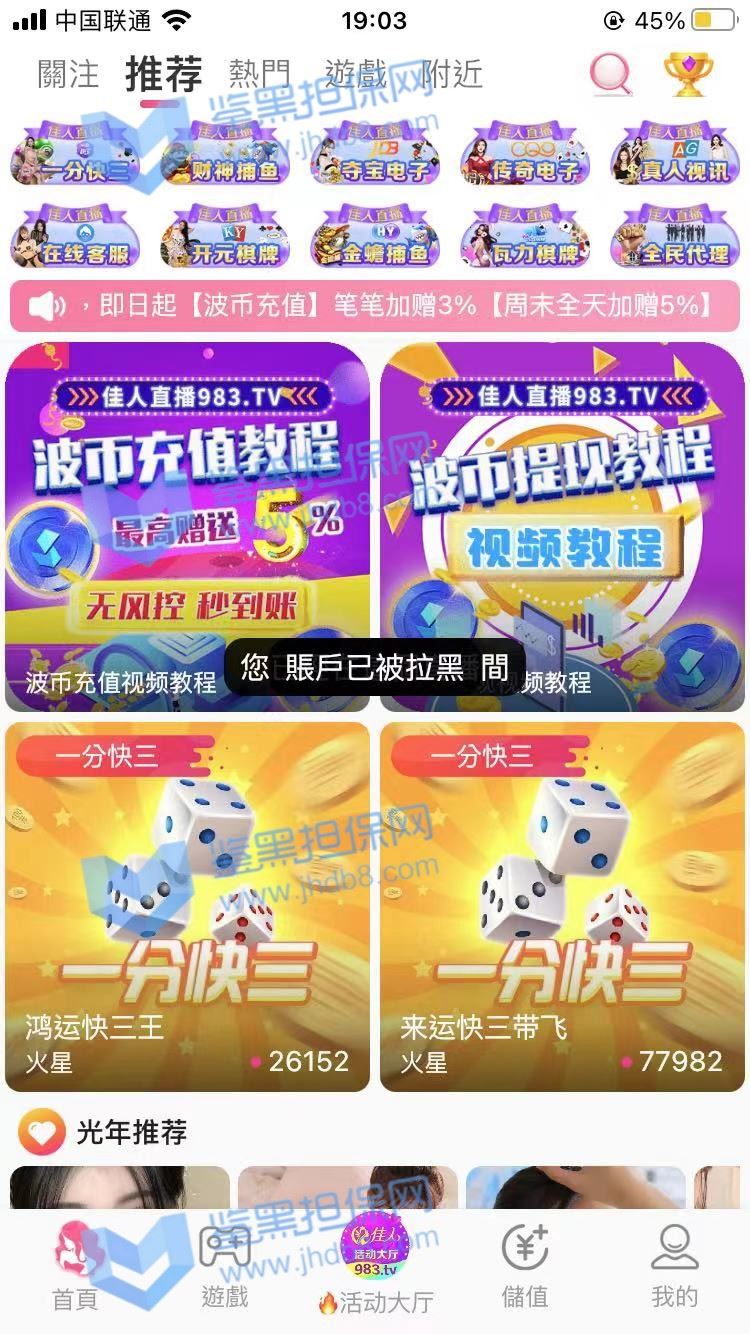Open the 全民代理 shortcut
Image resolution: width=750 pixels, height=1334 pixels.
pos(675,238)
